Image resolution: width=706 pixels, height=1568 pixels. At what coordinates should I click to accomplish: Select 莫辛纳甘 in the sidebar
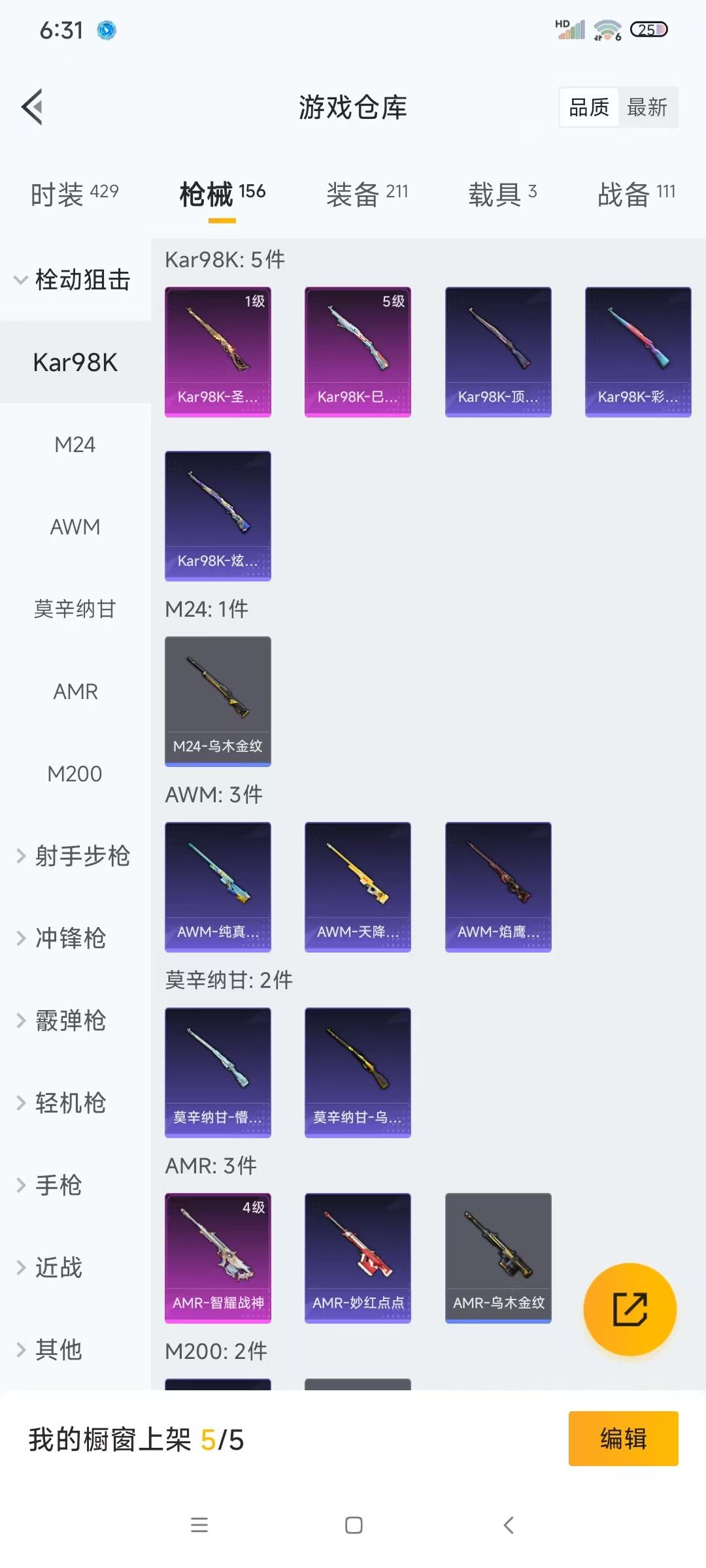coord(75,609)
